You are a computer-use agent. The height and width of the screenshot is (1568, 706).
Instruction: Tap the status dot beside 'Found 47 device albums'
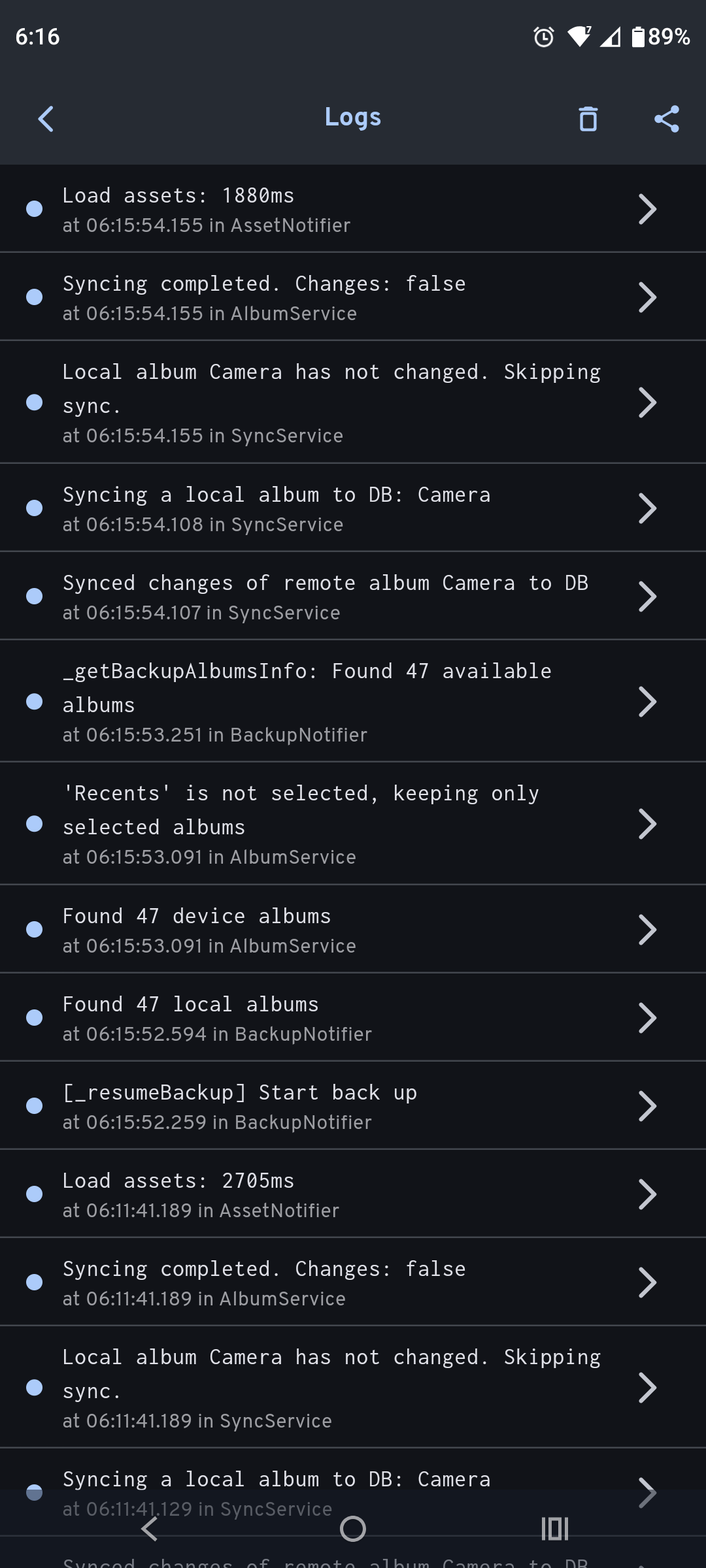[35, 929]
